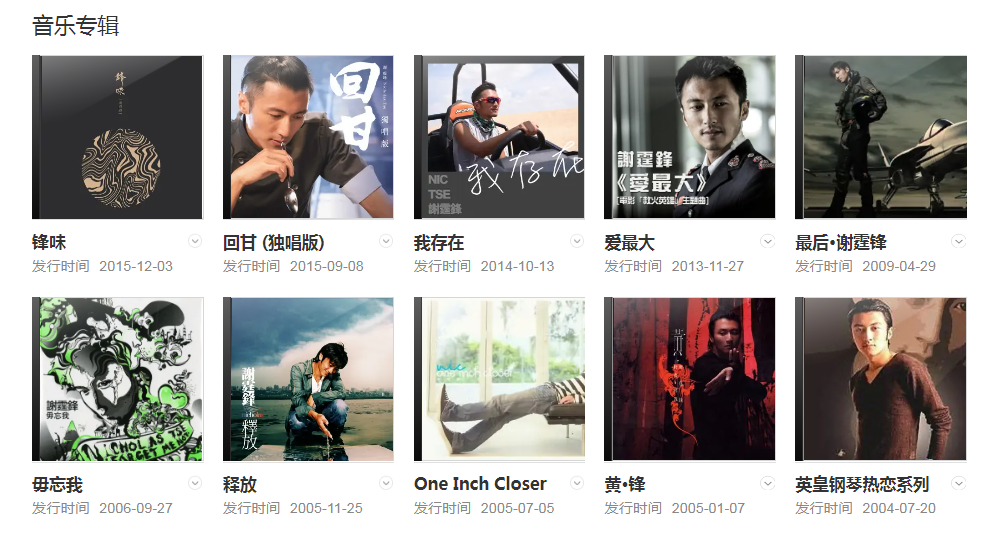Image resolution: width=1006 pixels, height=535 pixels.
Task: Expand the arrow next to 黄·锋
Action: (768, 483)
